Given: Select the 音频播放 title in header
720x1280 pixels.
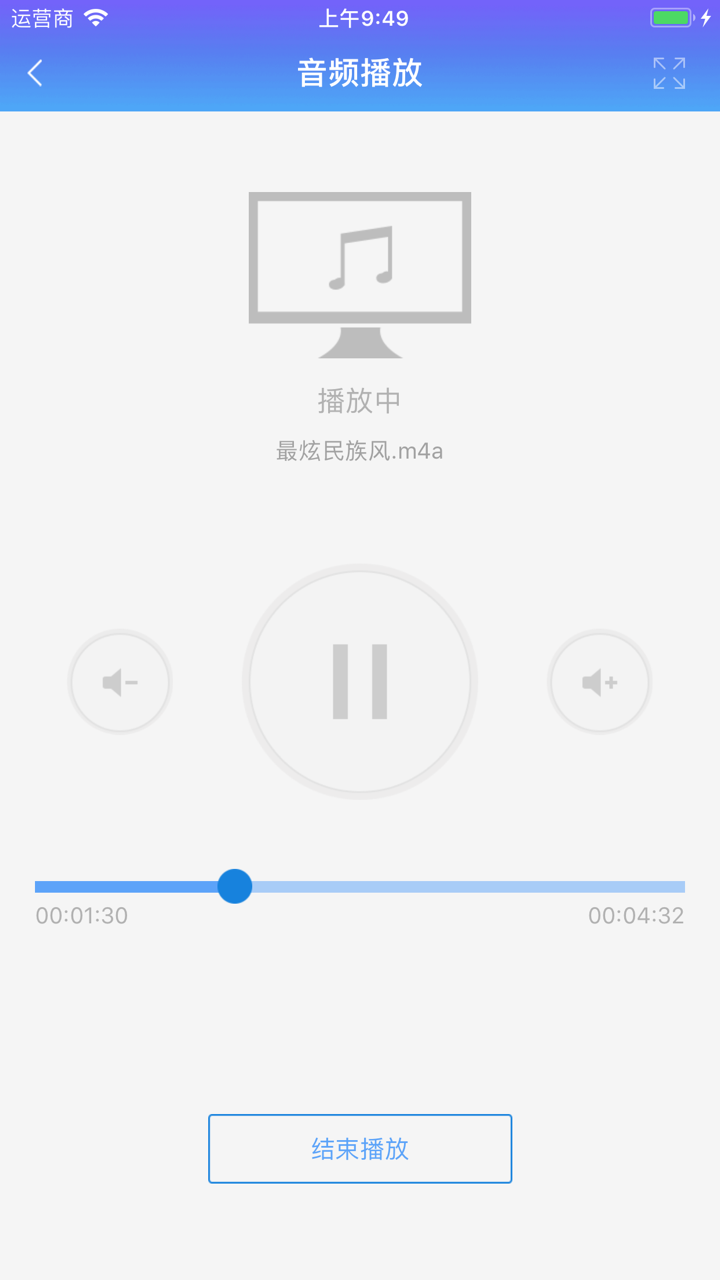Looking at the screenshot, I should [360, 73].
